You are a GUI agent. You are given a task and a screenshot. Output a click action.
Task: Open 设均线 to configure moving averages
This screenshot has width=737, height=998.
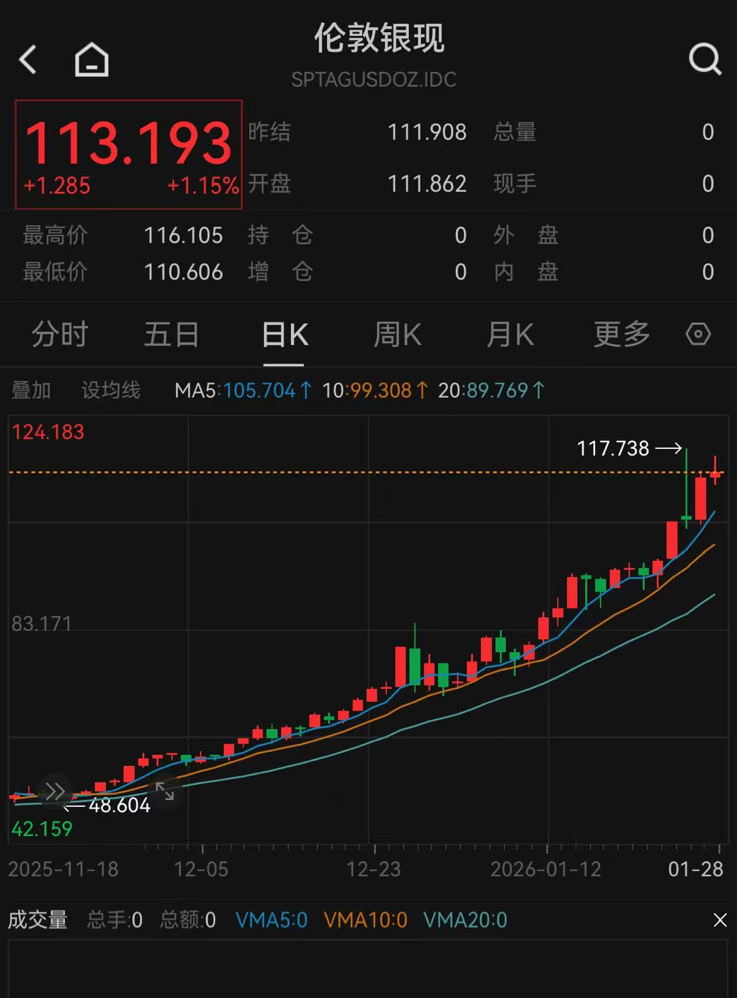click(110, 390)
